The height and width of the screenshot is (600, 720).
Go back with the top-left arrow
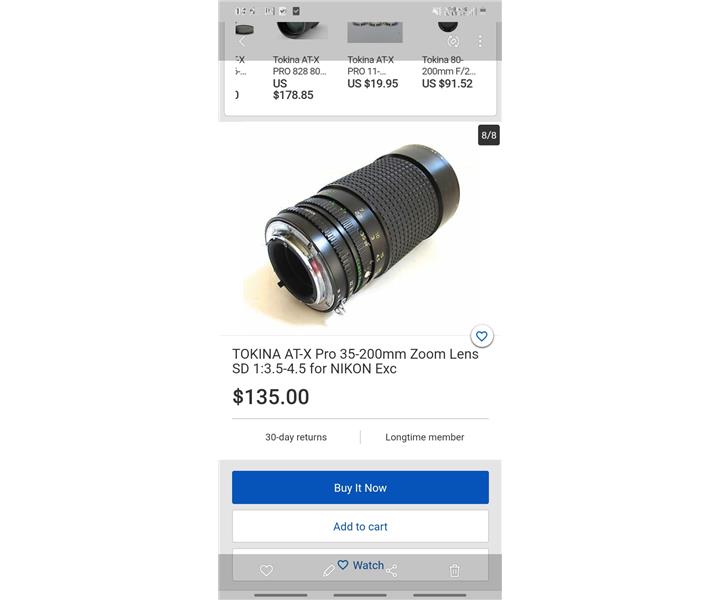click(x=242, y=42)
